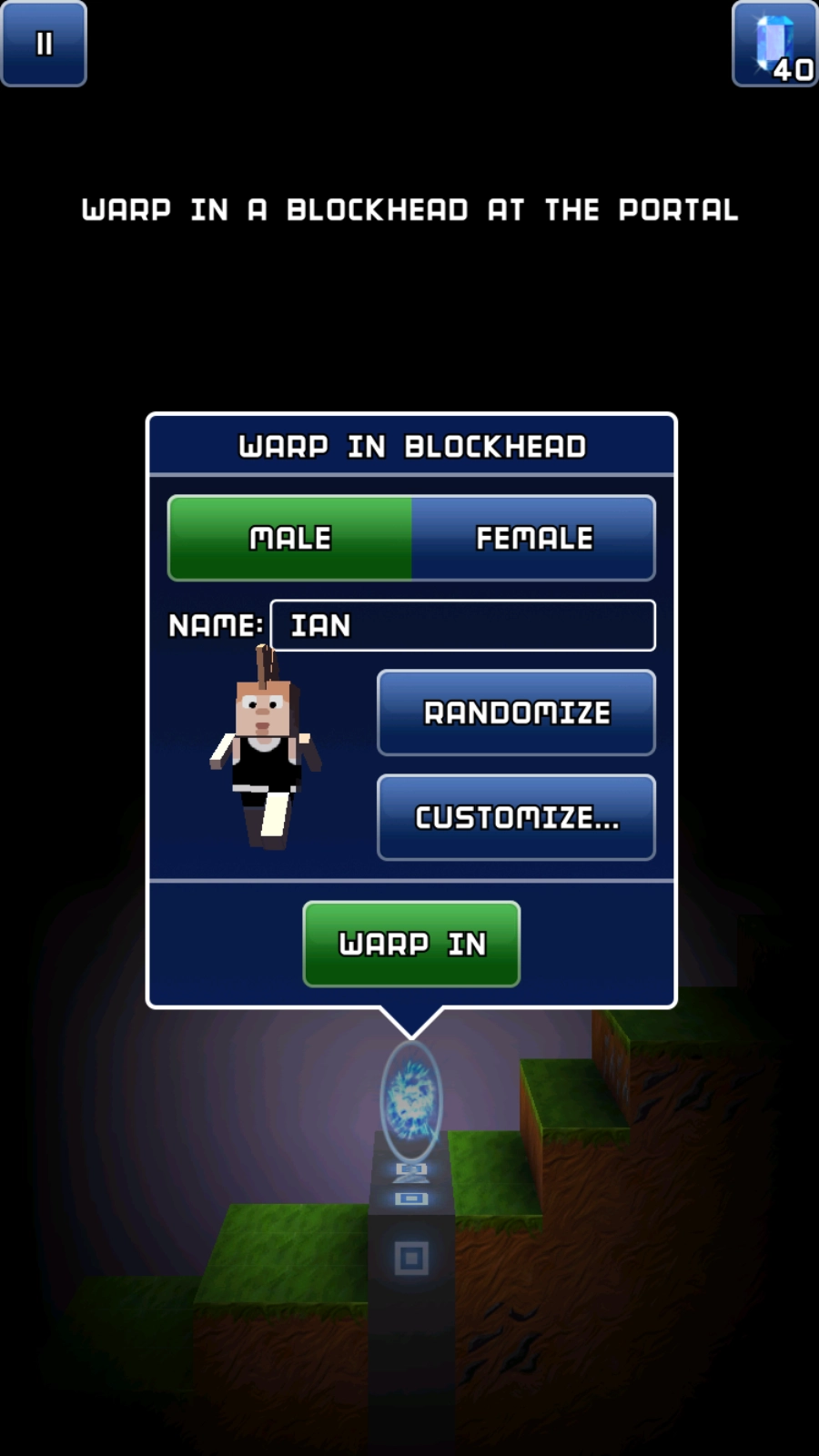Randomize the blockhead's appearance
The height and width of the screenshot is (1456, 819).
tap(516, 713)
